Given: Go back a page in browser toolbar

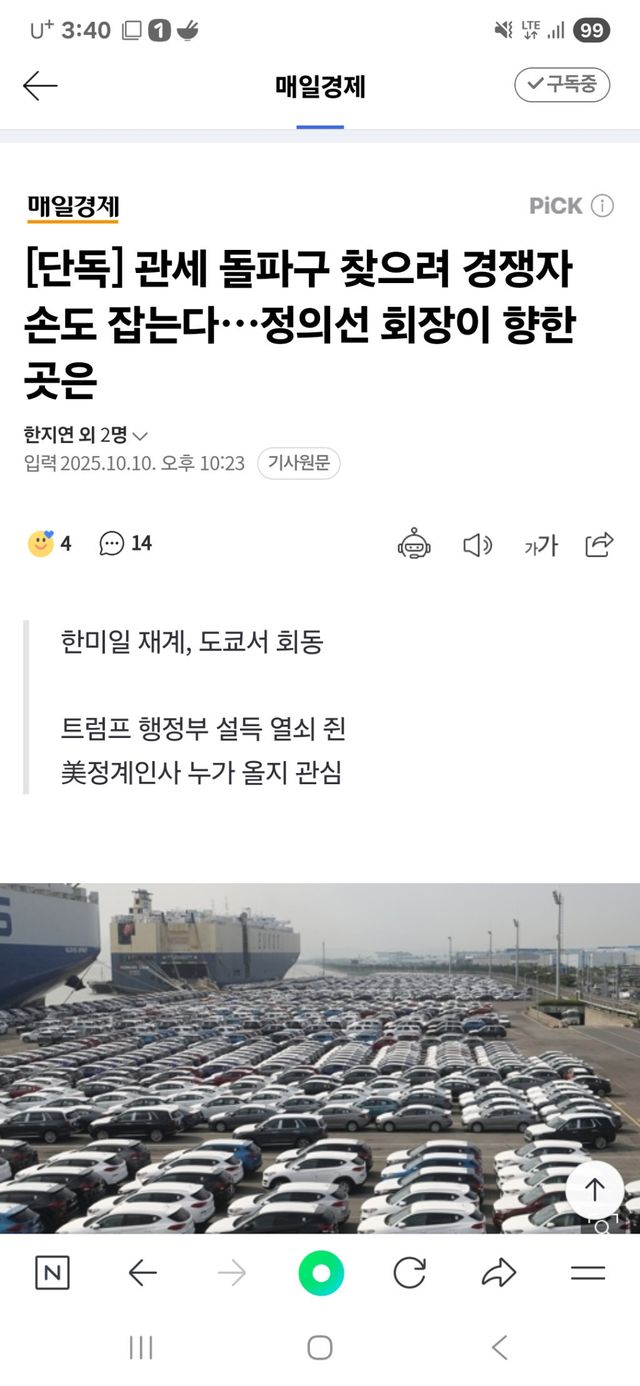Looking at the screenshot, I should pos(143,1273).
